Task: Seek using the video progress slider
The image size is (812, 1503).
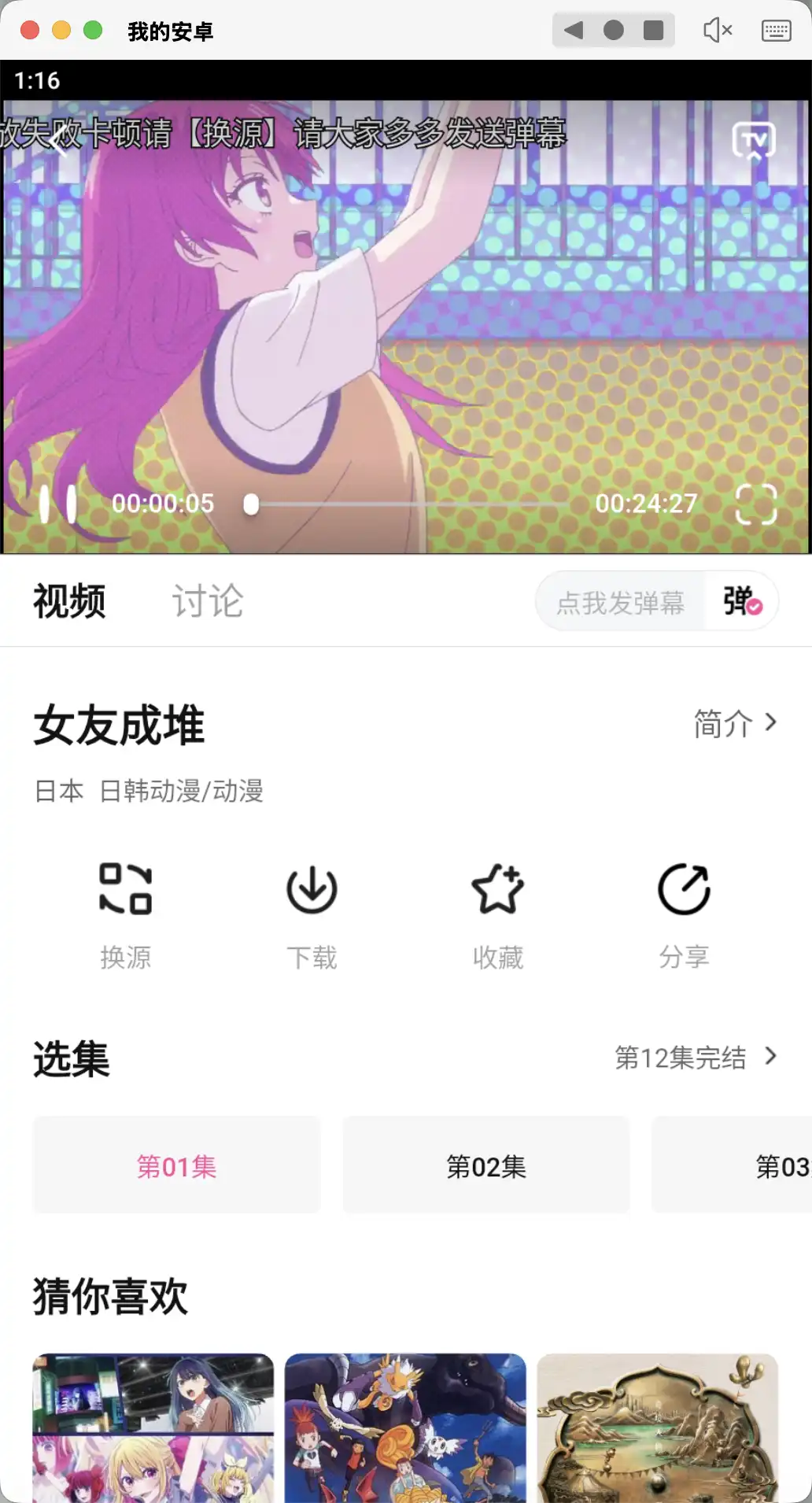Action: click(x=252, y=504)
